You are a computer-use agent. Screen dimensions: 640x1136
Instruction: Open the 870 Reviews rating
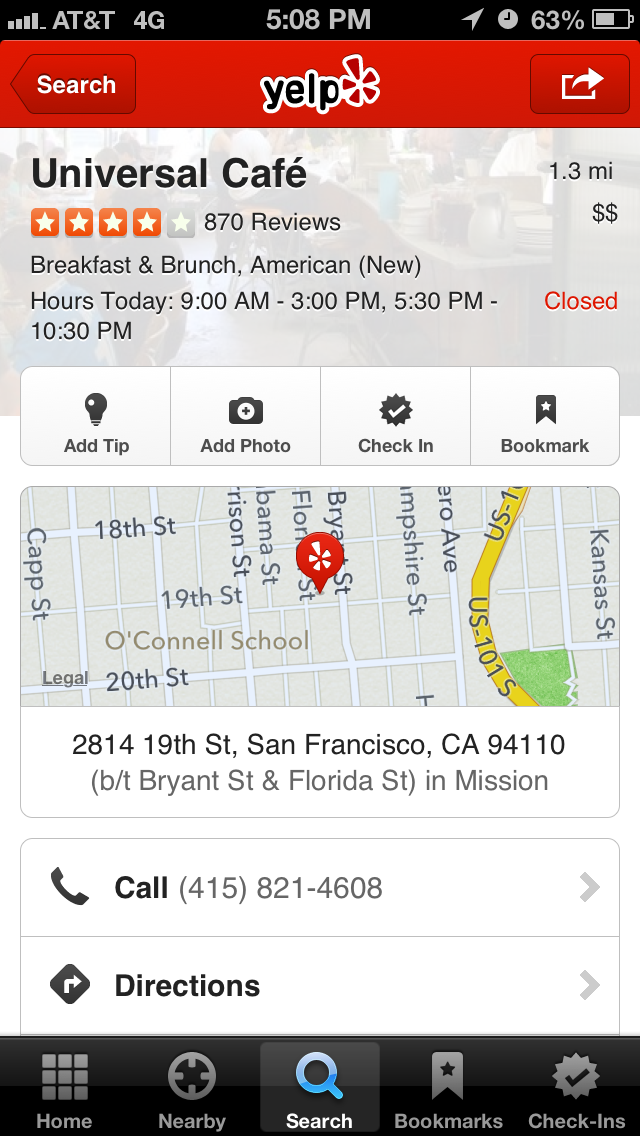186,222
